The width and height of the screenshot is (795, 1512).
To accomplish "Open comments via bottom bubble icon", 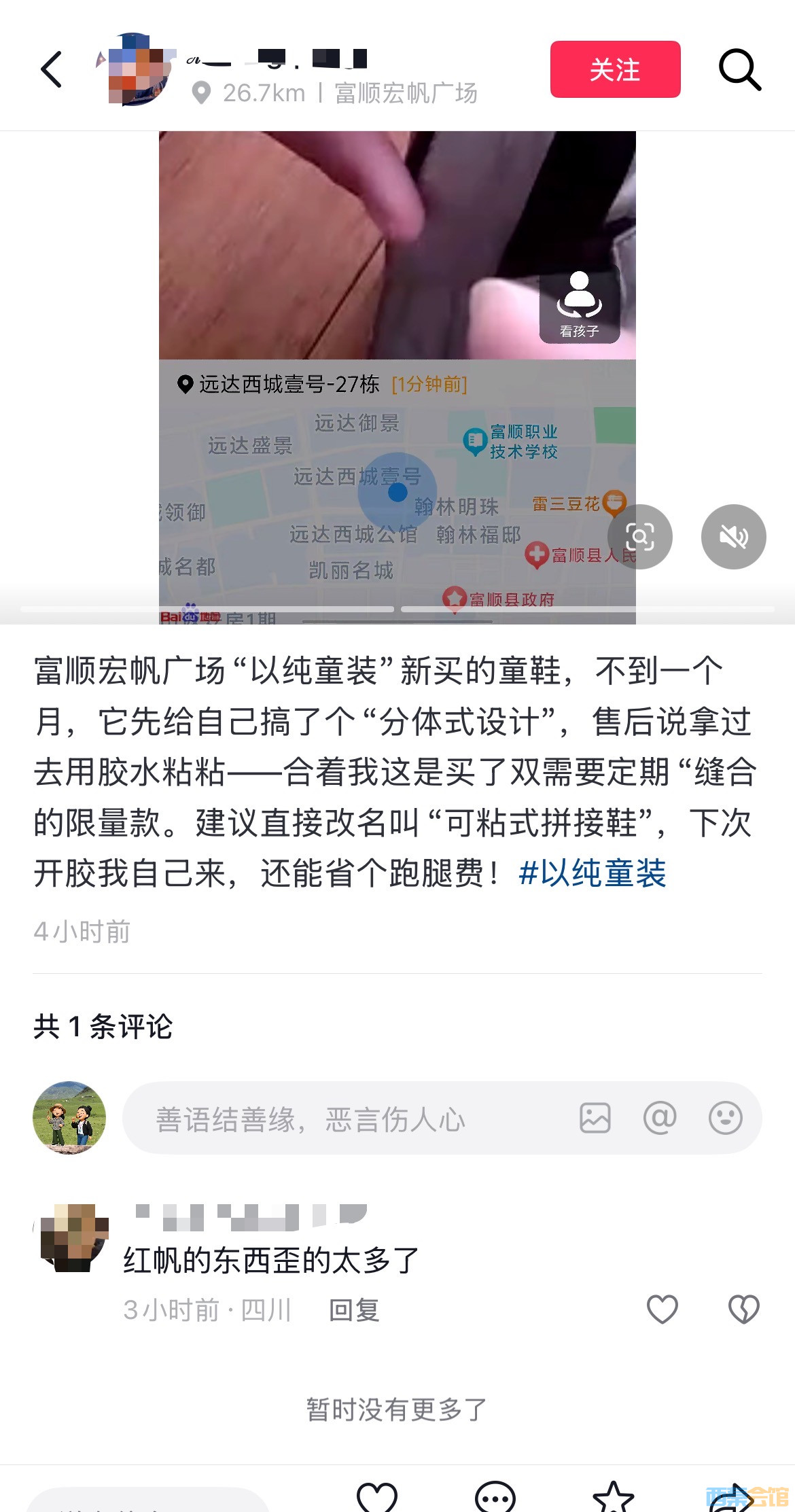I will coord(495,1497).
